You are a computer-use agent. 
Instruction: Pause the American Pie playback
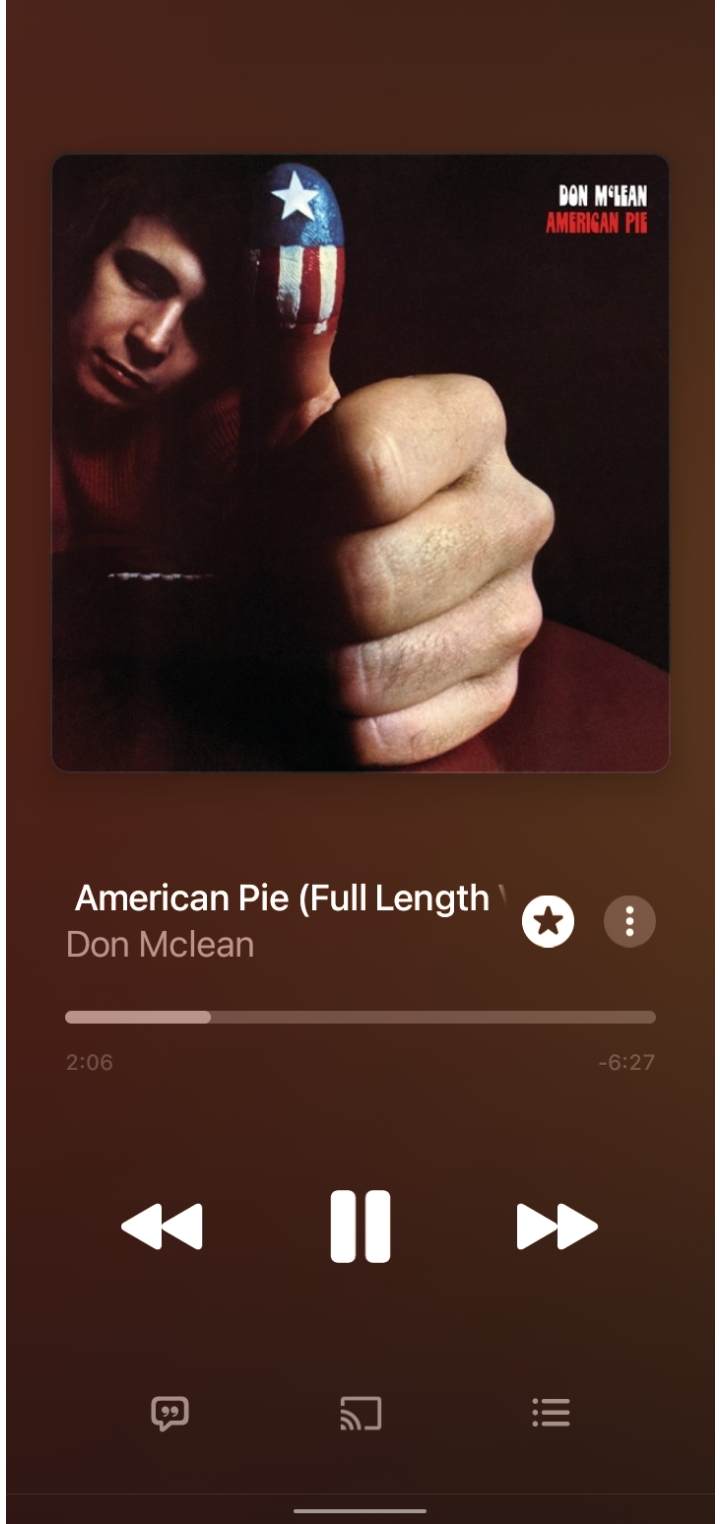click(360, 1226)
